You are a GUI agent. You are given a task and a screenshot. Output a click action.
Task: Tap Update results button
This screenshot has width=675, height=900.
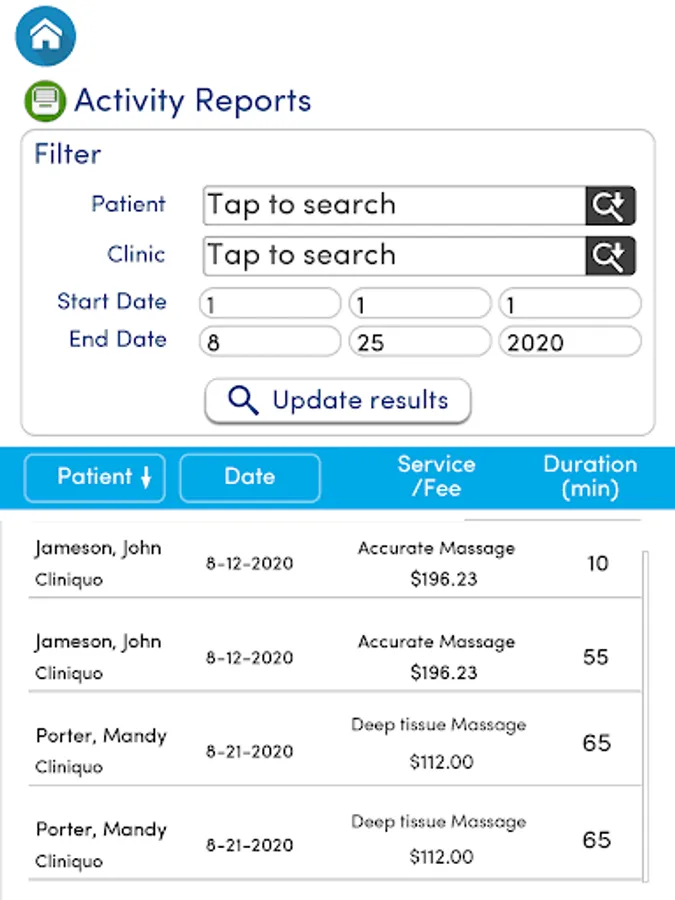coord(338,401)
